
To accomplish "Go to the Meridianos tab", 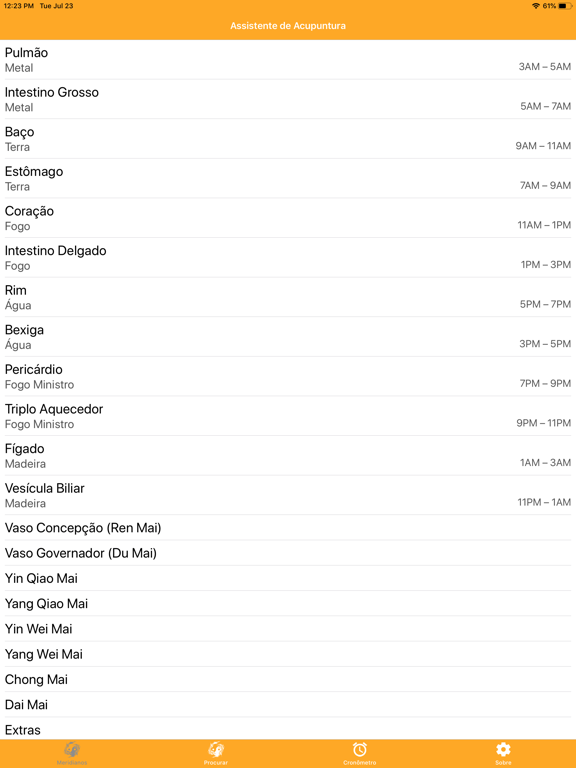I will click(x=72, y=753).
